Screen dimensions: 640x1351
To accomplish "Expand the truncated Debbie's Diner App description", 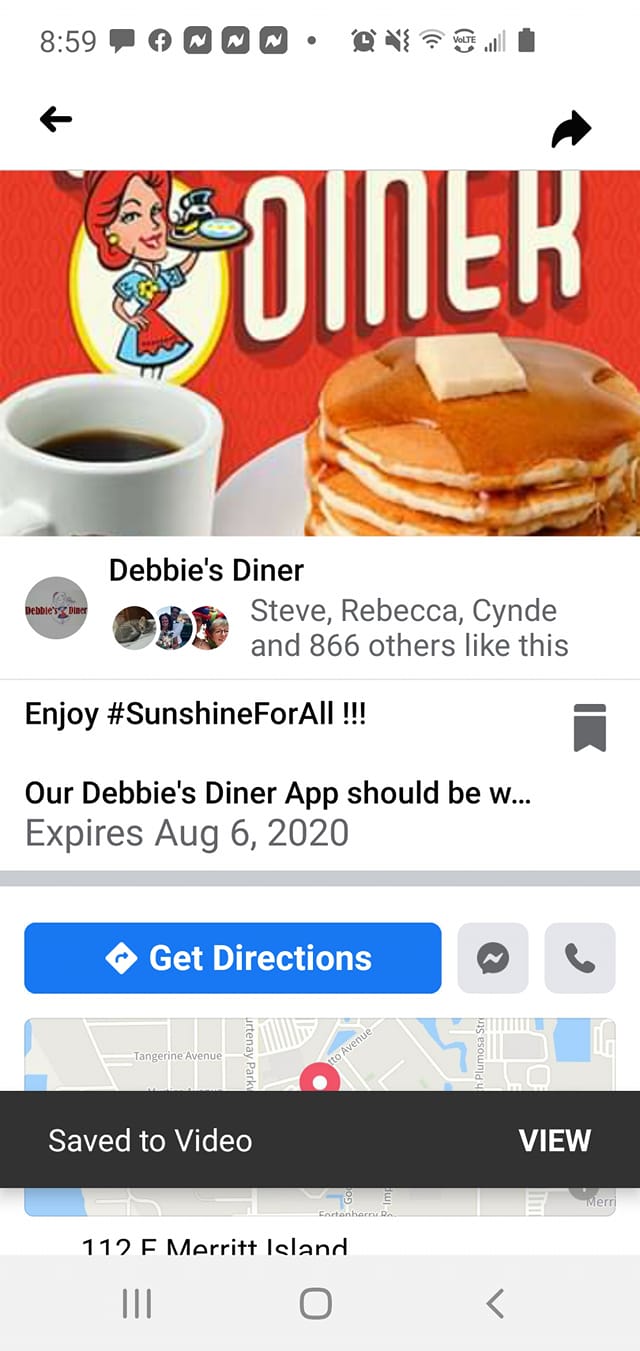I will pos(278,793).
